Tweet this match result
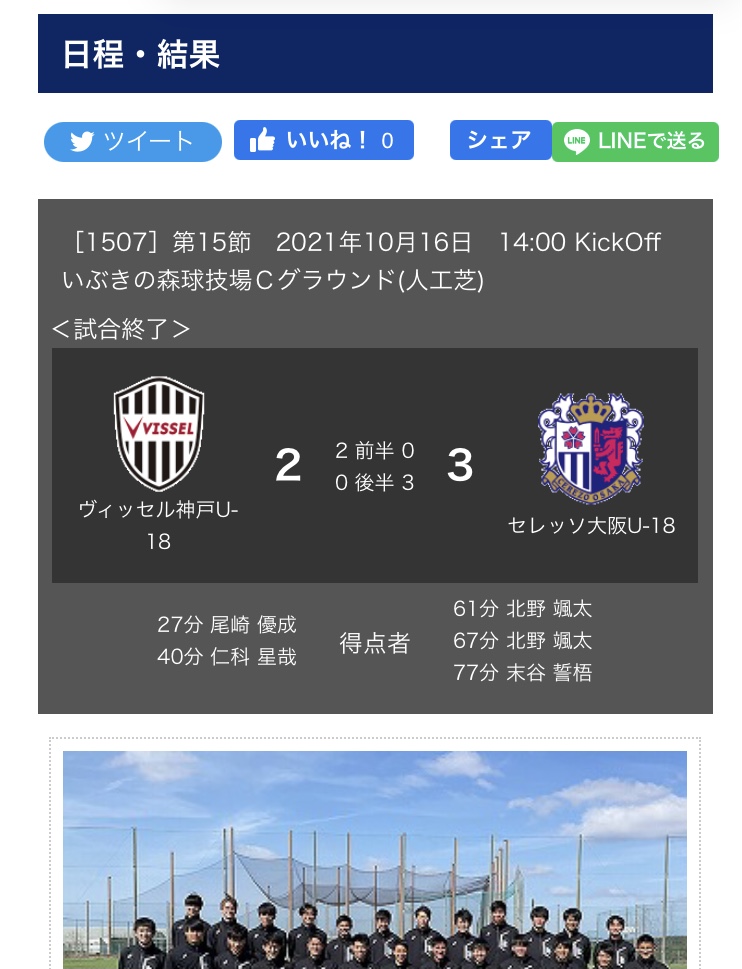Screen dimensions: 742x969 click(x=133, y=142)
